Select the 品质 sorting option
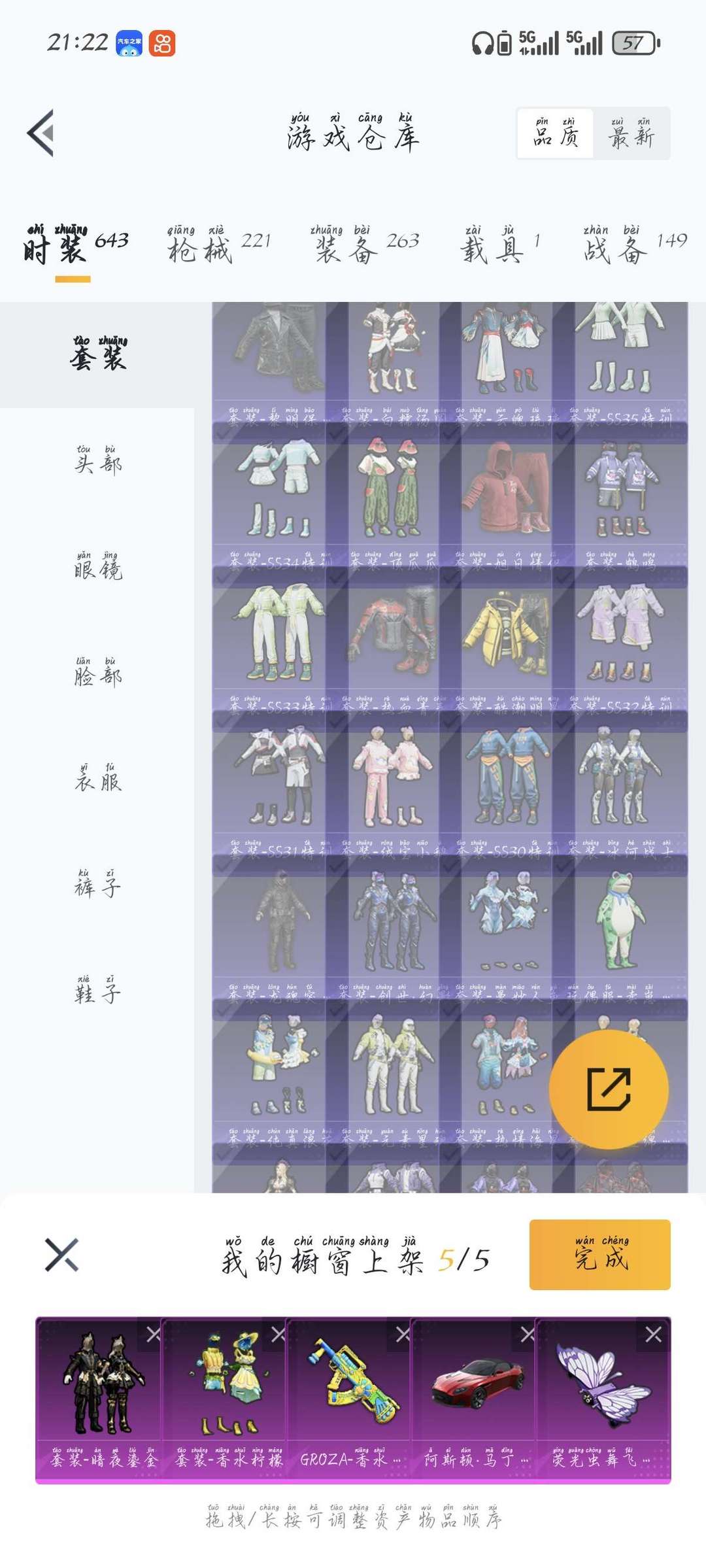The width and height of the screenshot is (706, 1568). coord(555,135)
